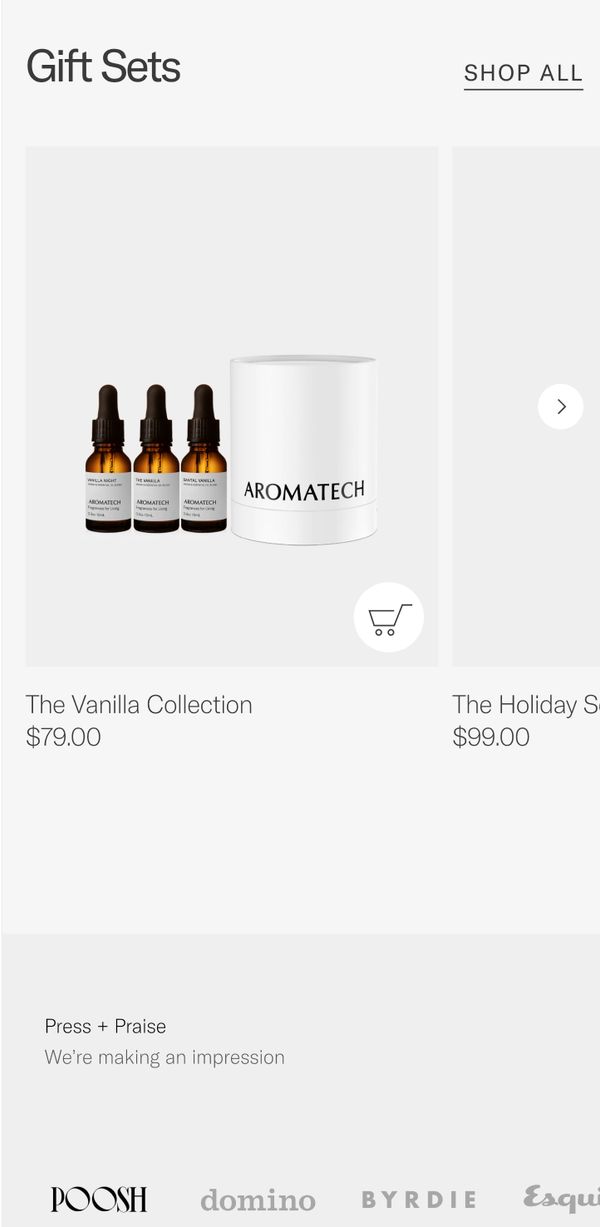
Task: View The Holiday Set product card
Action: [527, 704]
